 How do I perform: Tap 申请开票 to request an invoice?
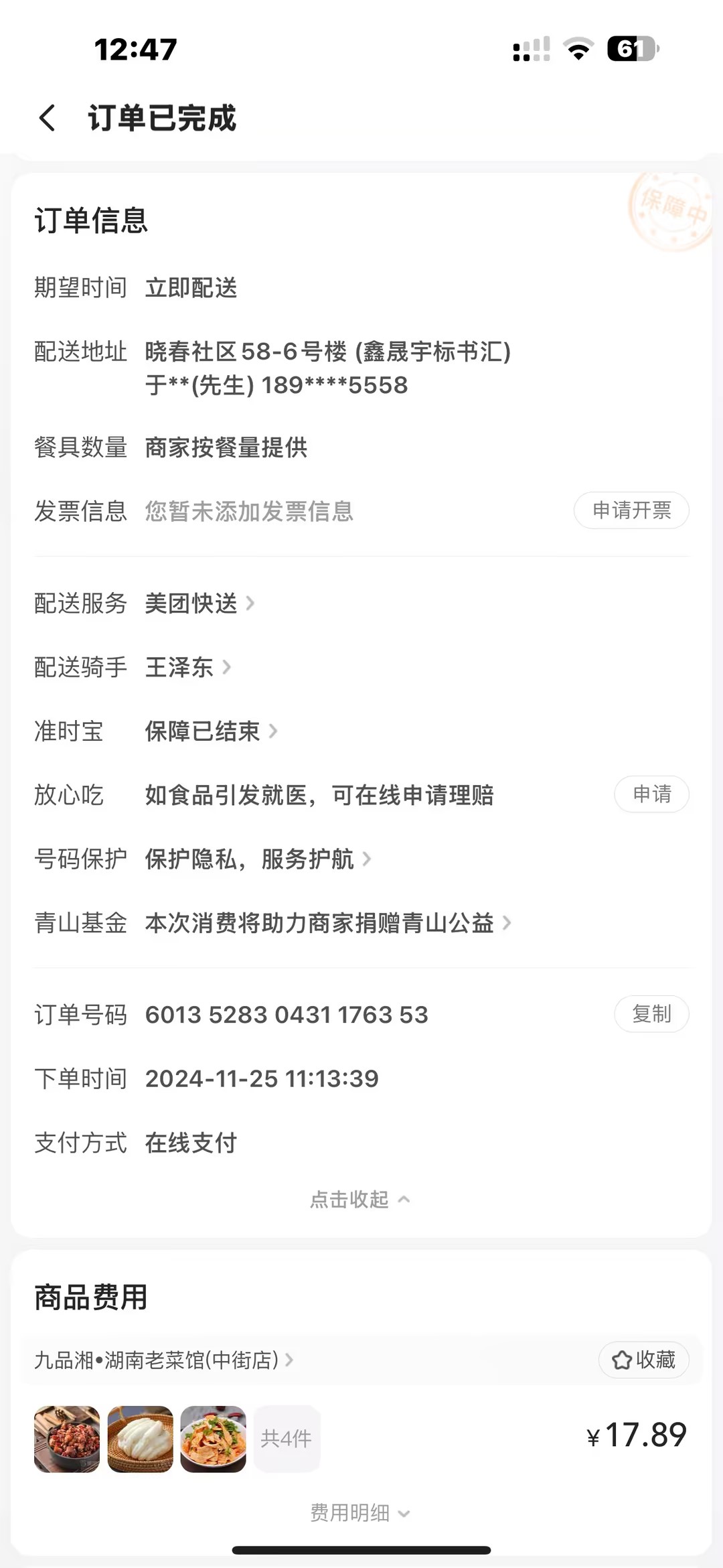[x=631, y=511]
